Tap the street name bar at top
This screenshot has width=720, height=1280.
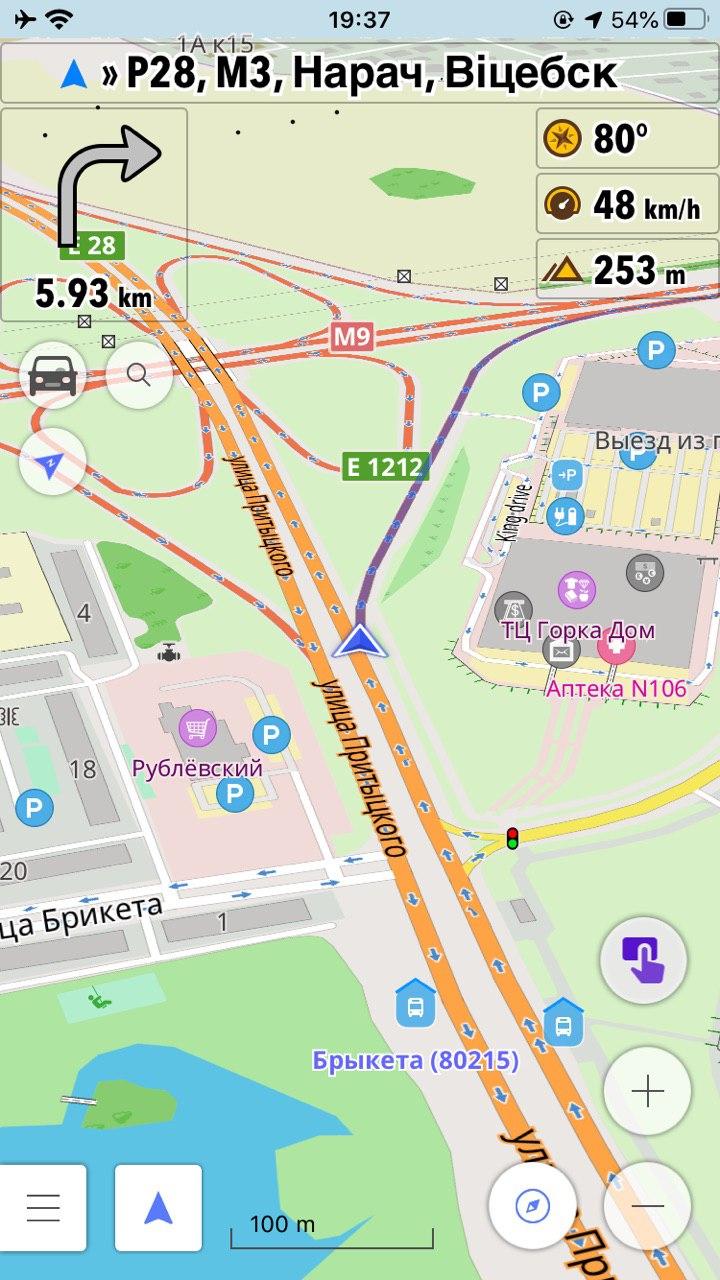click(x=360, y=73)
